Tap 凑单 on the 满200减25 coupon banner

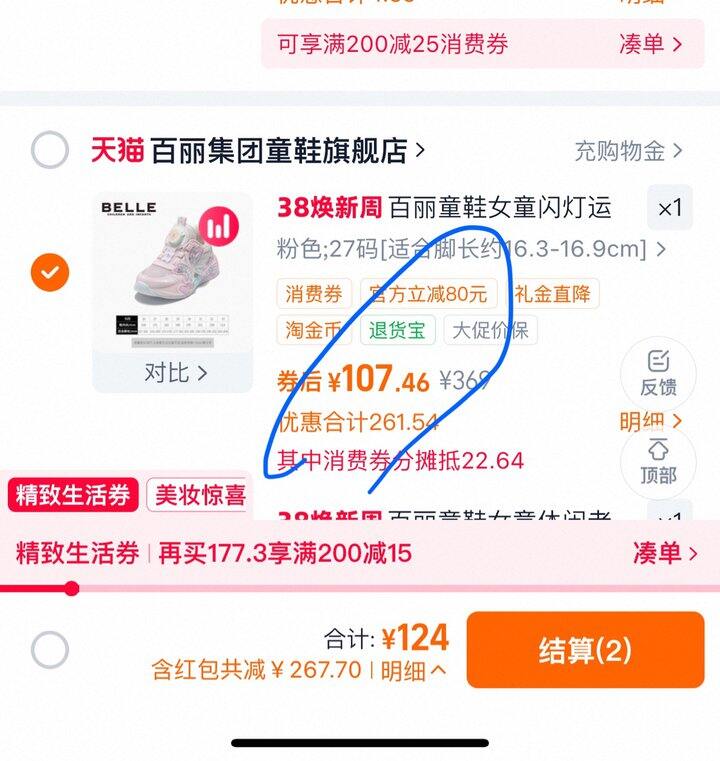(651, 45)
